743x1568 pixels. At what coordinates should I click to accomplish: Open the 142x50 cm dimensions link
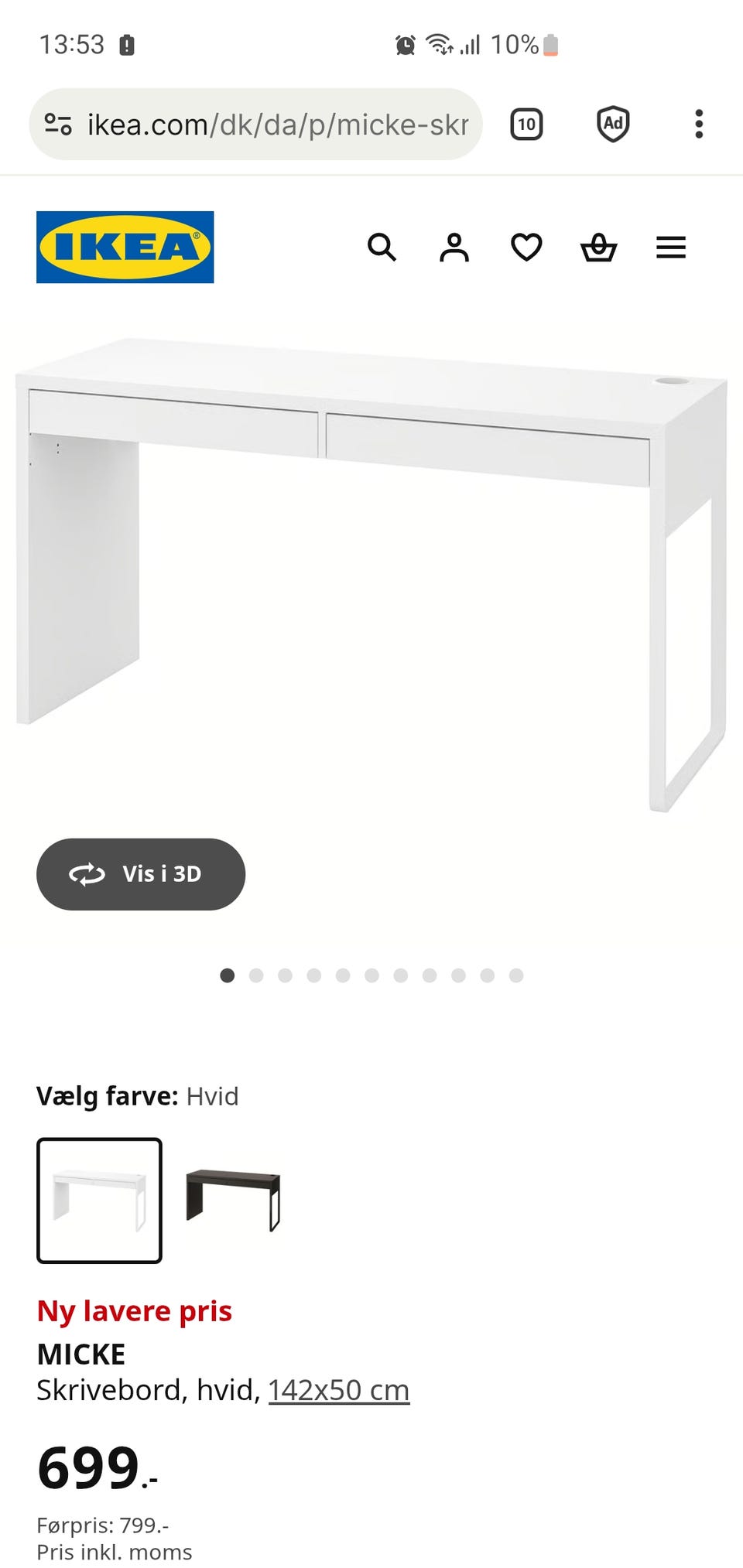tap(337, 1389)
